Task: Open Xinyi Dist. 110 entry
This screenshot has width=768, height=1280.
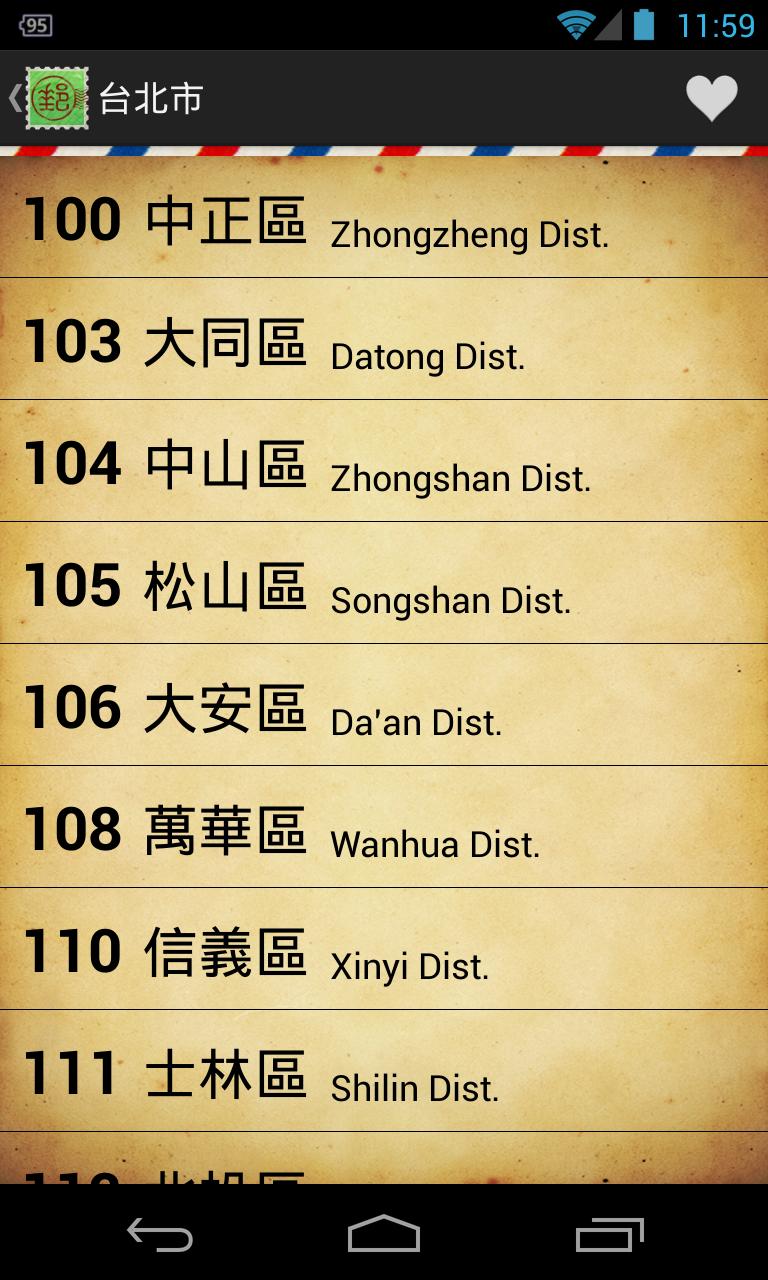Action: [x=384, y=952]
